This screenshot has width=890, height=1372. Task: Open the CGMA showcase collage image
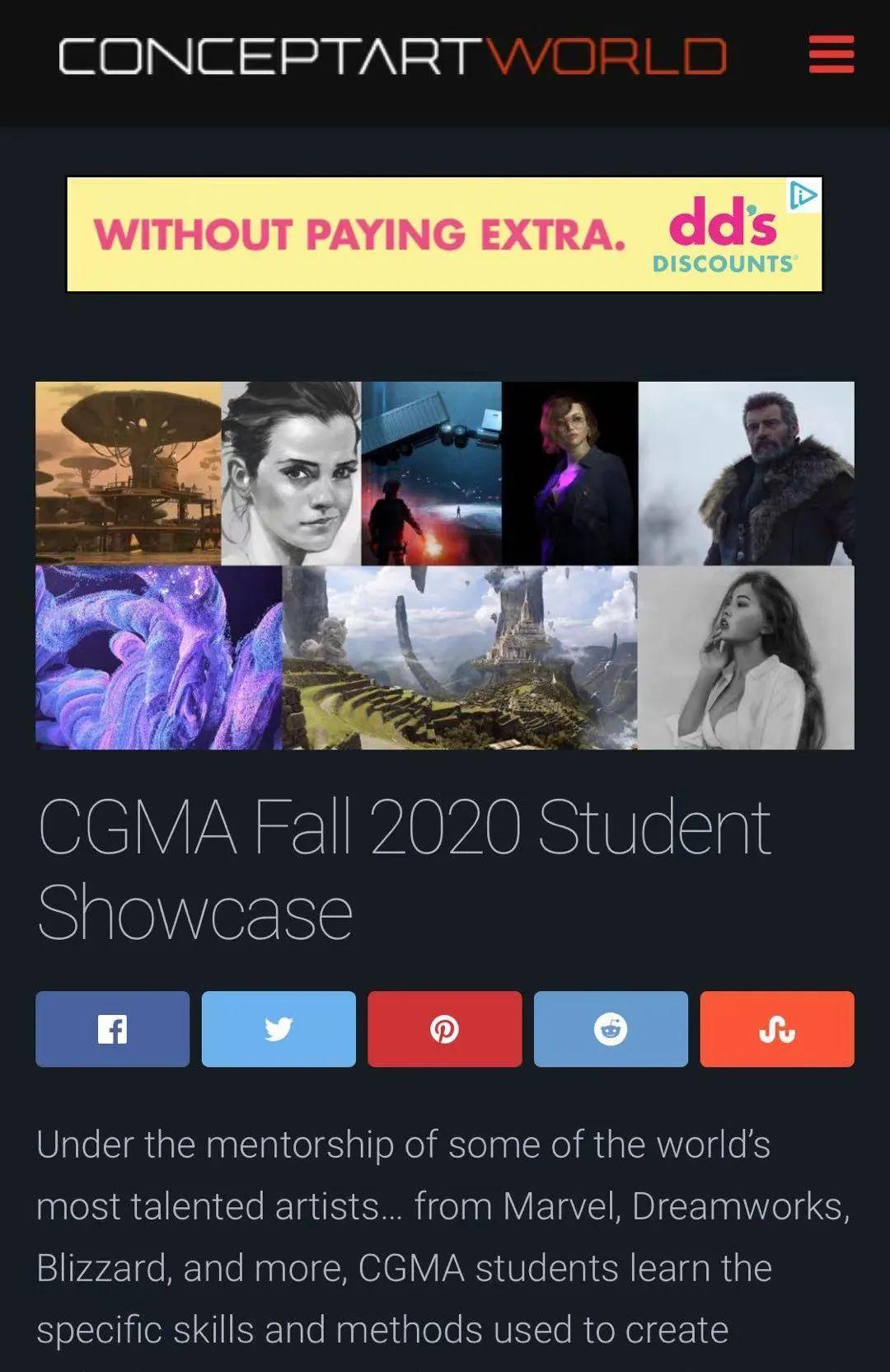(445, 566)
